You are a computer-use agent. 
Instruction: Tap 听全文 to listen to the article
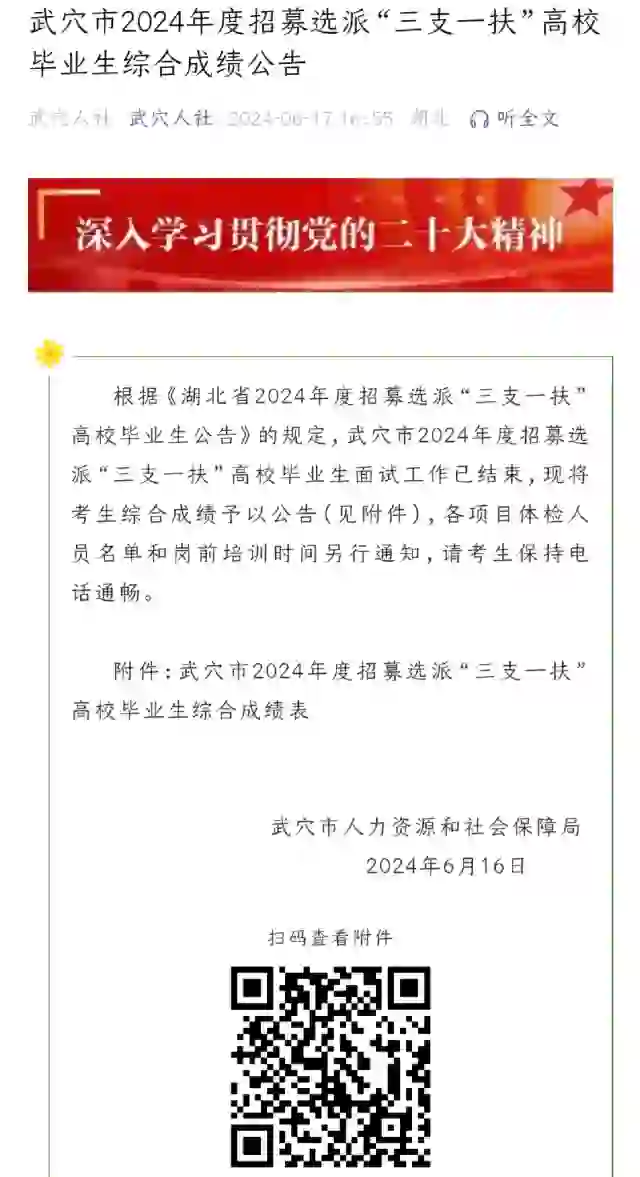click(x=515, y=119)
